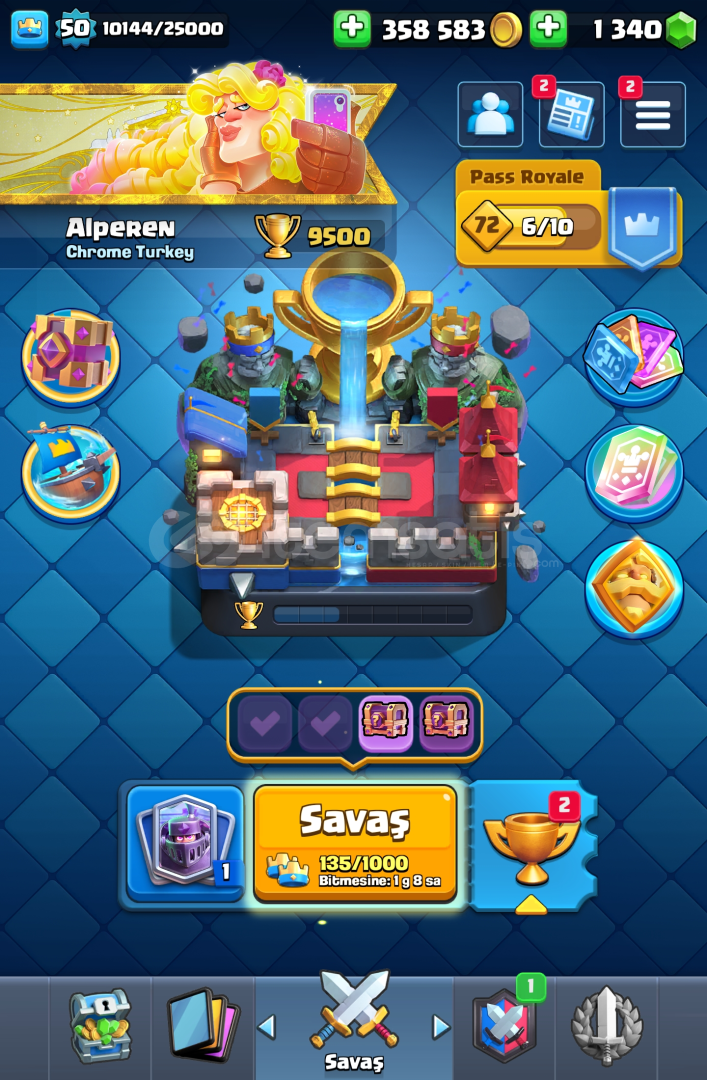Start a match with the Savaş button
Viewport: 707px width, 1080px height.
point(355,842)
